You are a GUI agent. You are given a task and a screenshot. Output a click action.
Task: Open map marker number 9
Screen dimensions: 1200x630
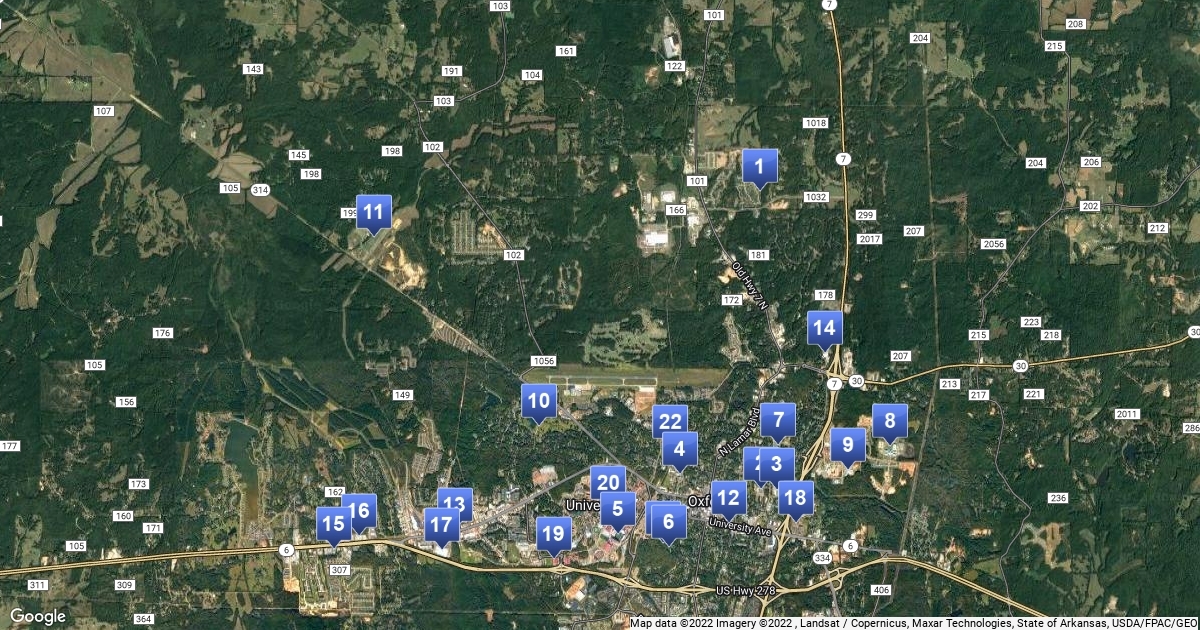pos(847,444)
